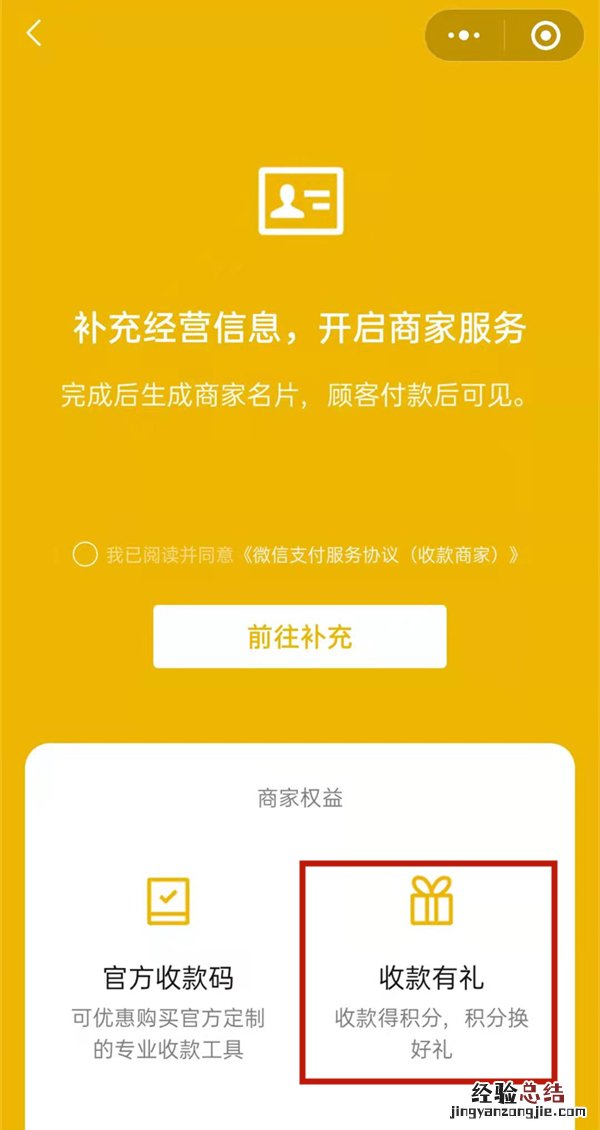600x1130 pixels.
Task: Close the mini program with the circle button
Action: pyautogui.click(x=545, y=36)
